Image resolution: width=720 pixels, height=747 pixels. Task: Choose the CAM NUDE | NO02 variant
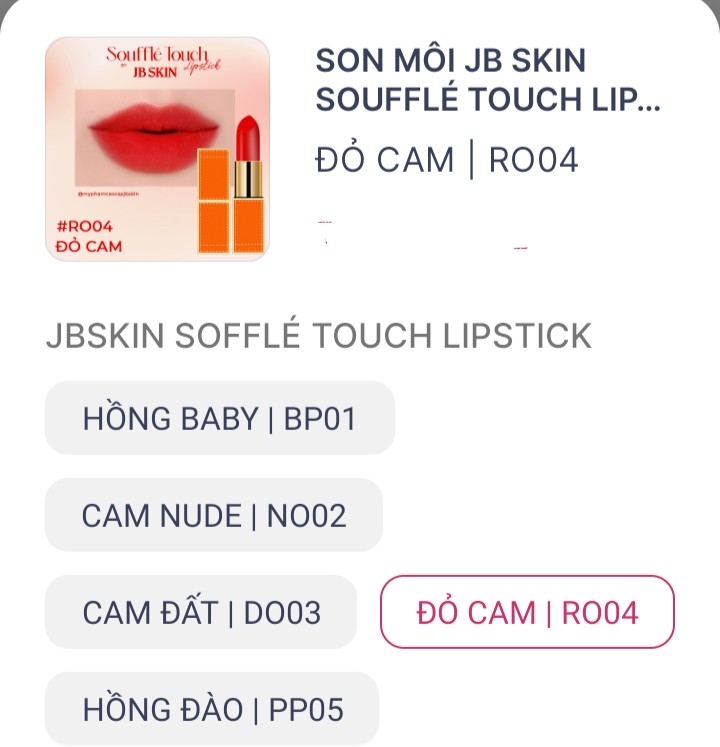(214, 515)
